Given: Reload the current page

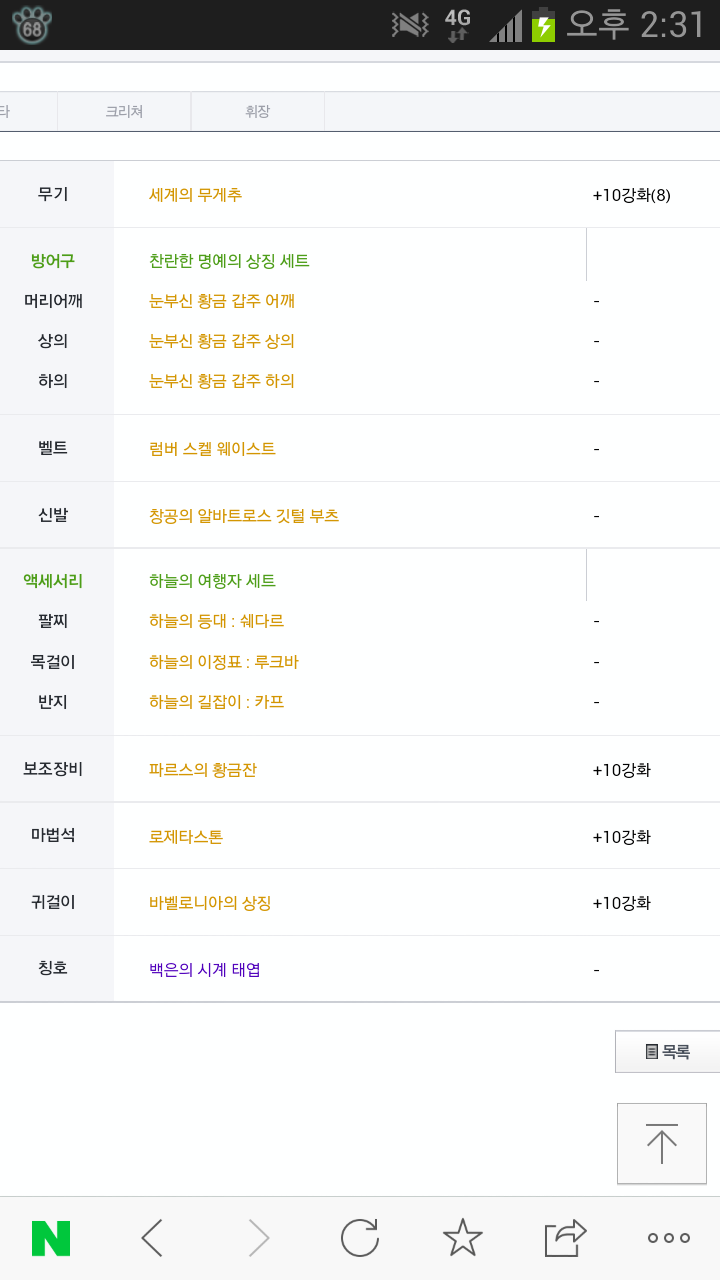Looking at the screenshot, I should (360, 1238).
